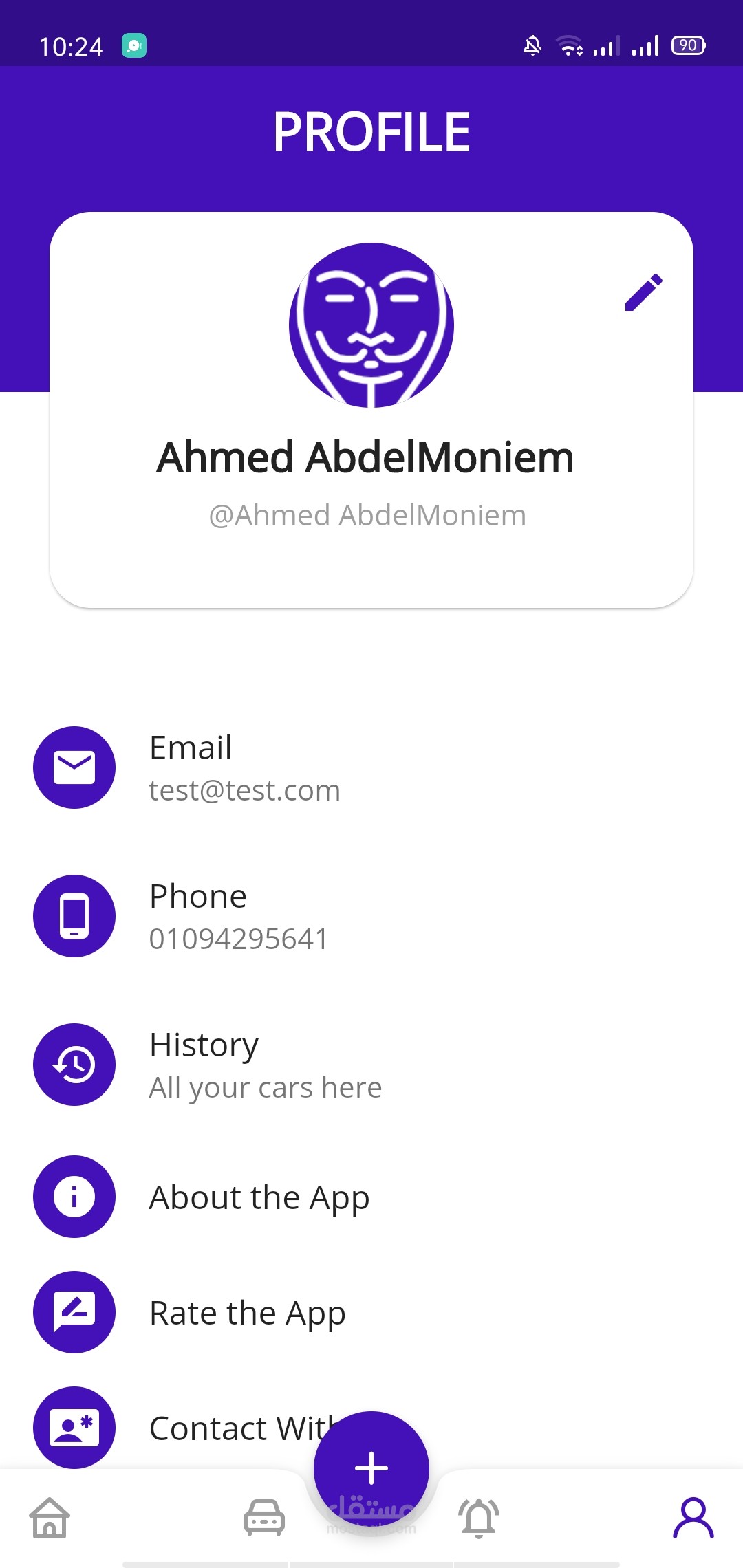743x1568 pixels.
Task: Open About the App
Action: (371, 1197)
